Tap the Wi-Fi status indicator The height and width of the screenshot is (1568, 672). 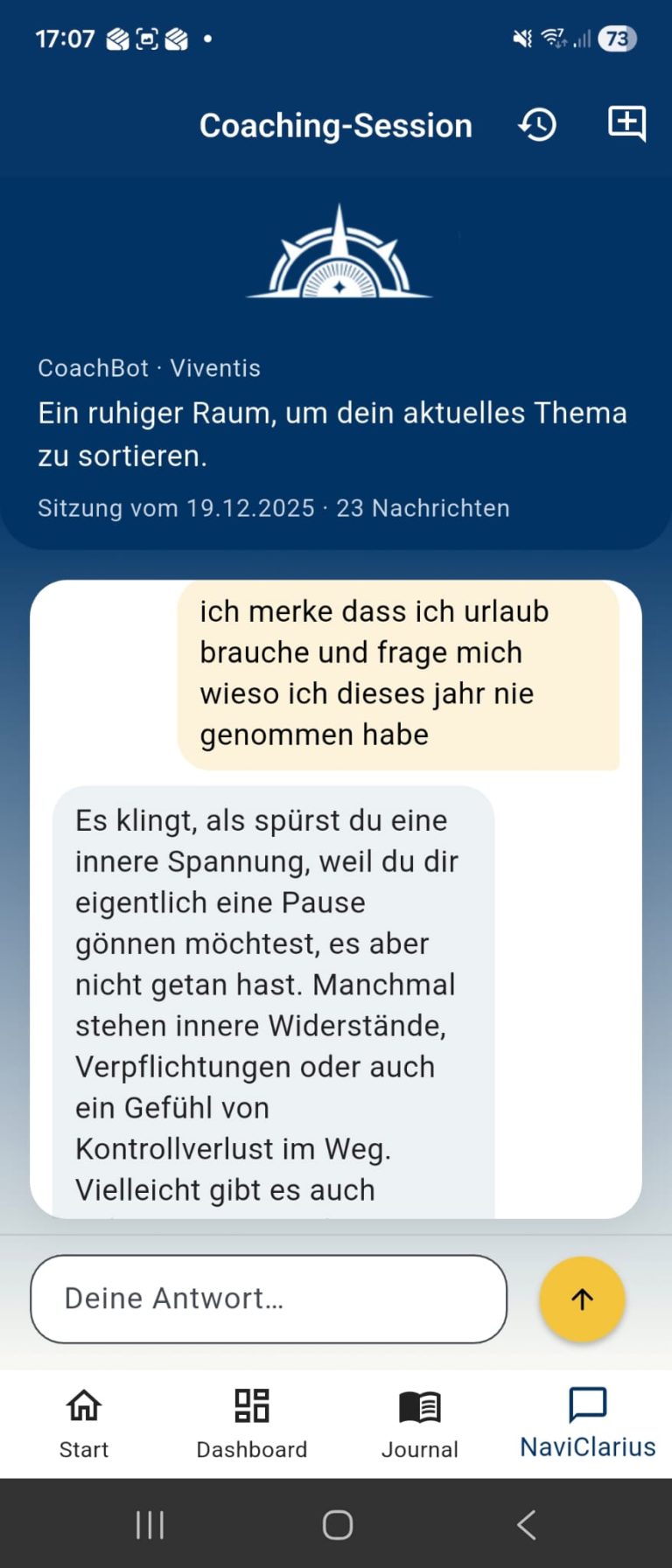point(554,38)
